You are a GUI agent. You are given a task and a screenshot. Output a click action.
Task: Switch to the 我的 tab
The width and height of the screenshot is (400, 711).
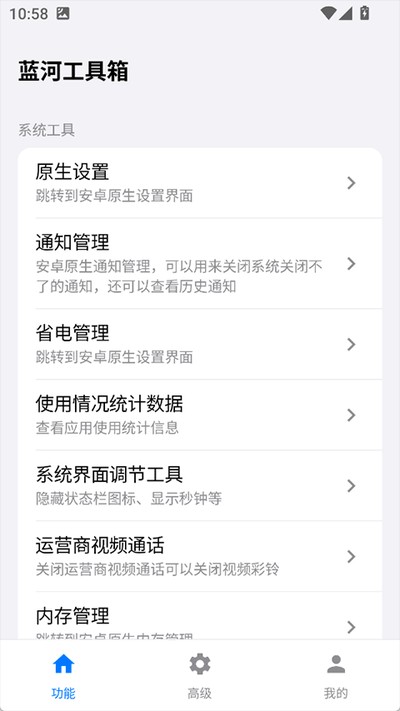(x=336, y=676)
